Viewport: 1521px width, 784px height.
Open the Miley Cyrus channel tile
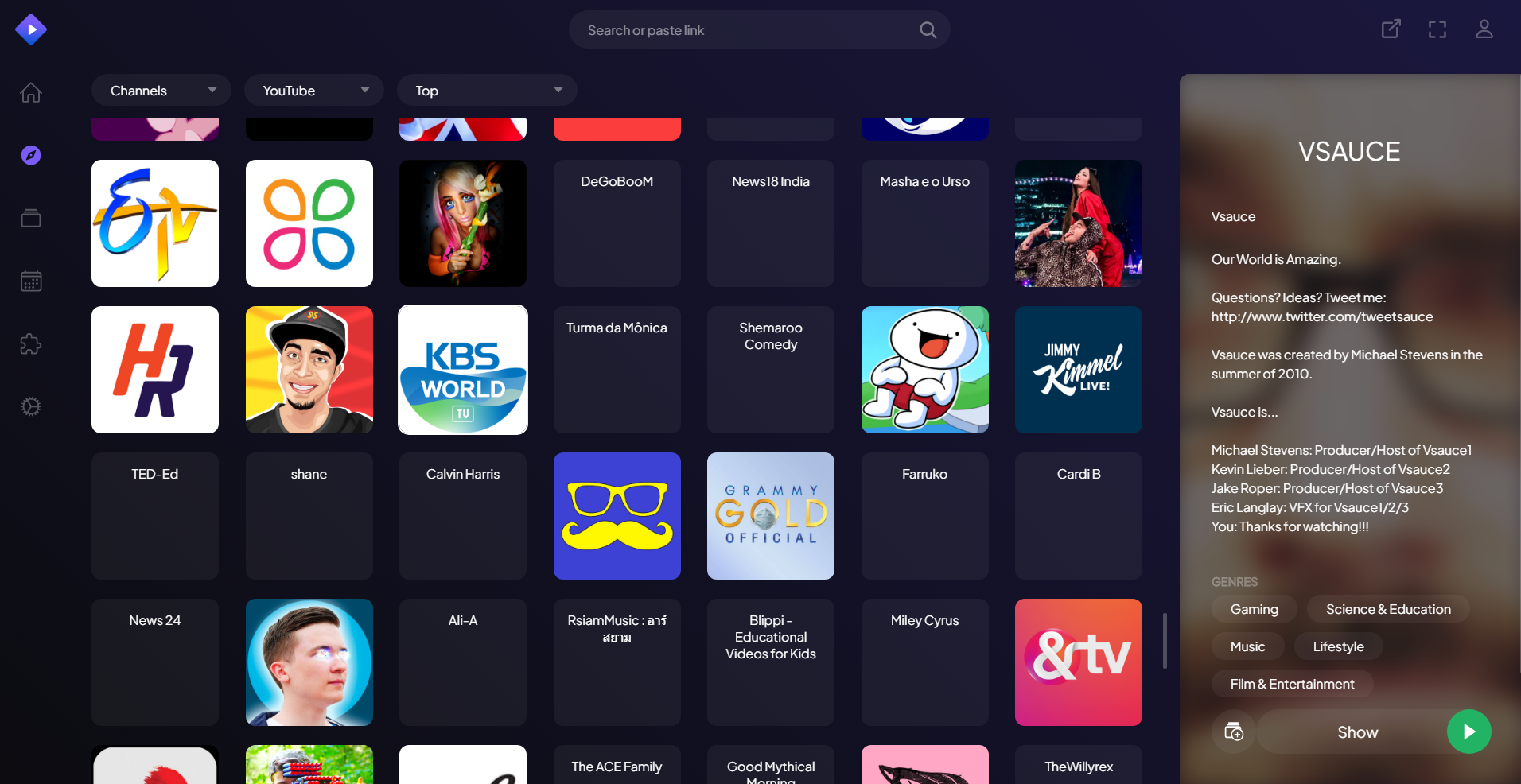(924, 662)
